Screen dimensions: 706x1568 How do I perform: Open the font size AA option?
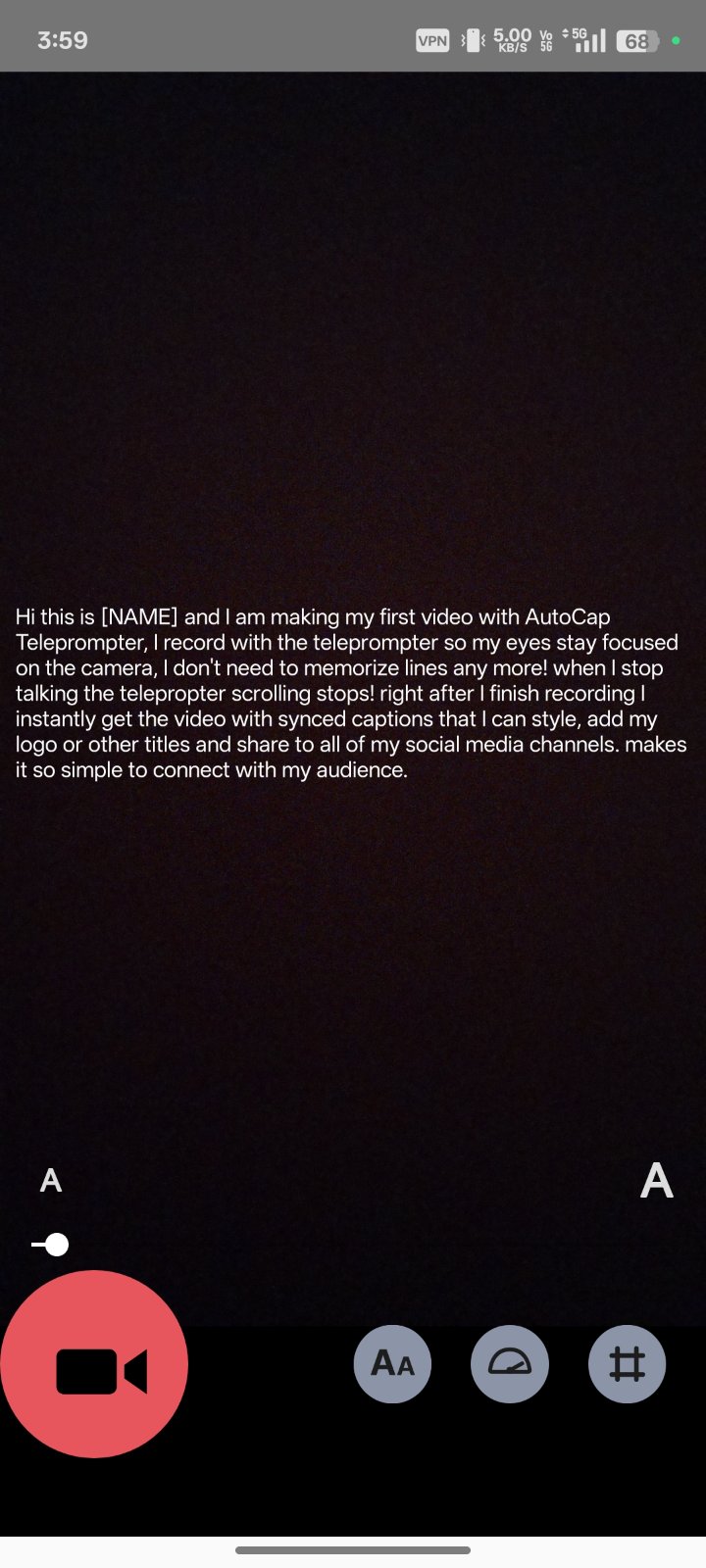pos(392,1364)
